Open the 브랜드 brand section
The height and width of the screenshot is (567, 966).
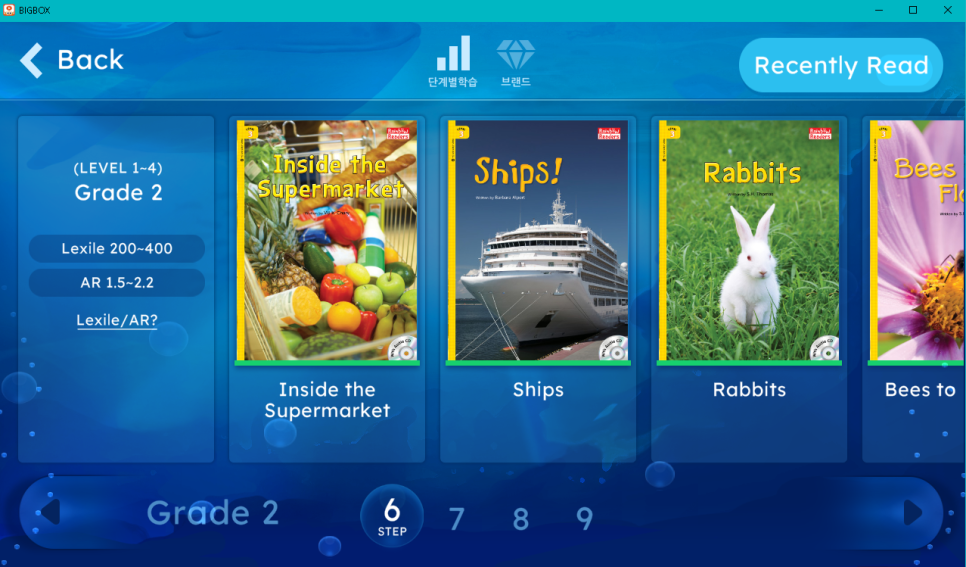coord(516,62)
